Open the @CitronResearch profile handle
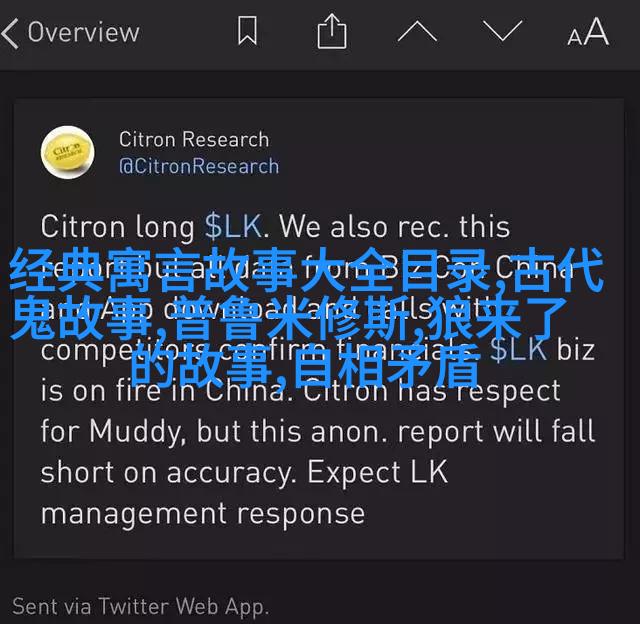Viewport: 640px width, 624px height. [x=198, y=167]
